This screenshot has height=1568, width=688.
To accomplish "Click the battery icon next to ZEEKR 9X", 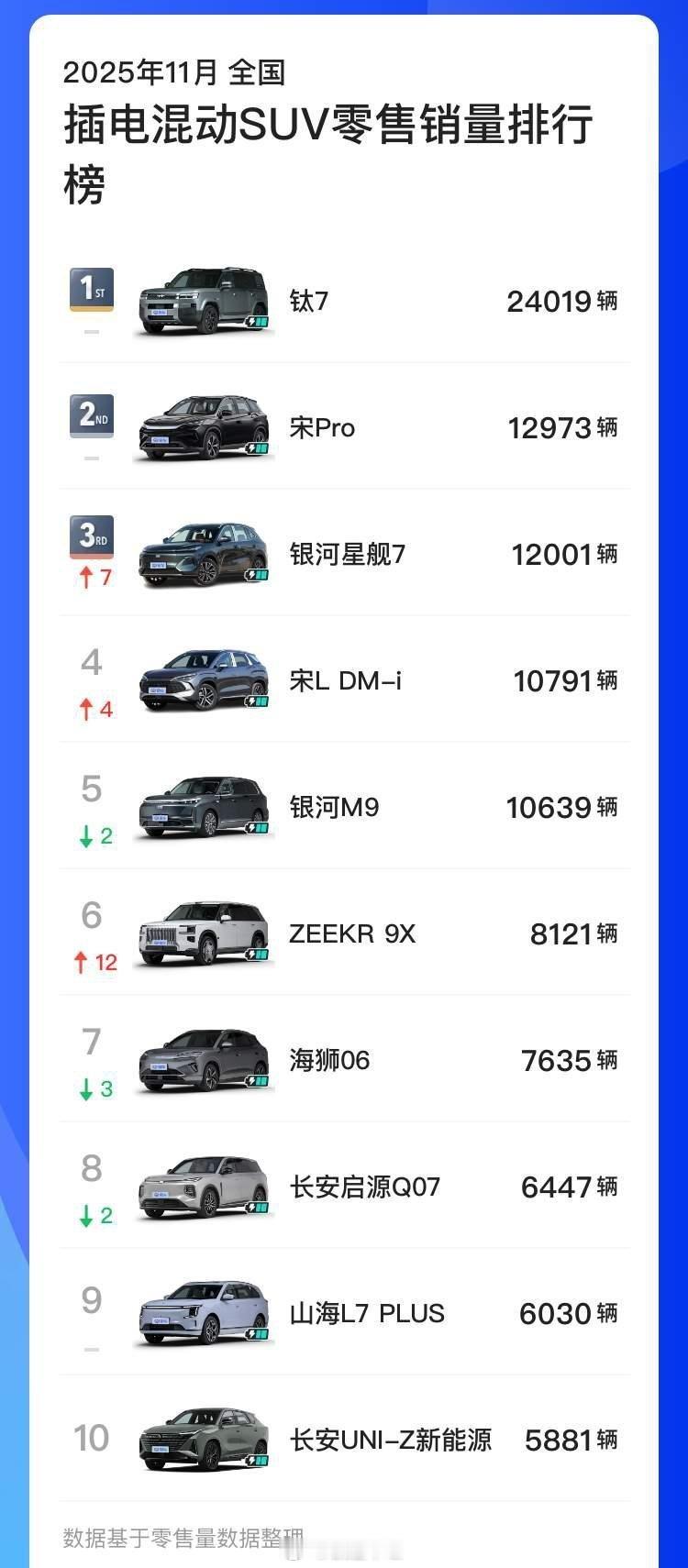I will click(x=257, y=954).
